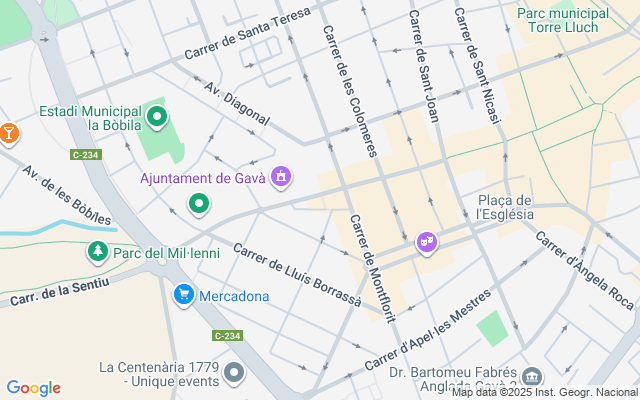
Task: Open the Ajuntament de Gavà pin
Action: (283, 178)
